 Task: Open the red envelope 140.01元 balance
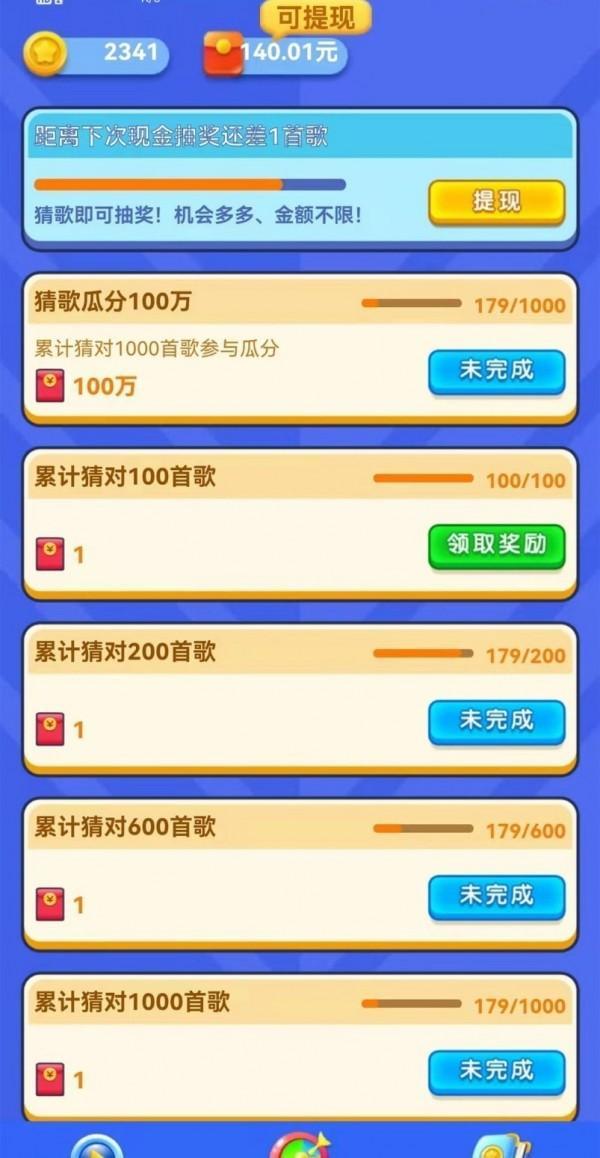275,54
